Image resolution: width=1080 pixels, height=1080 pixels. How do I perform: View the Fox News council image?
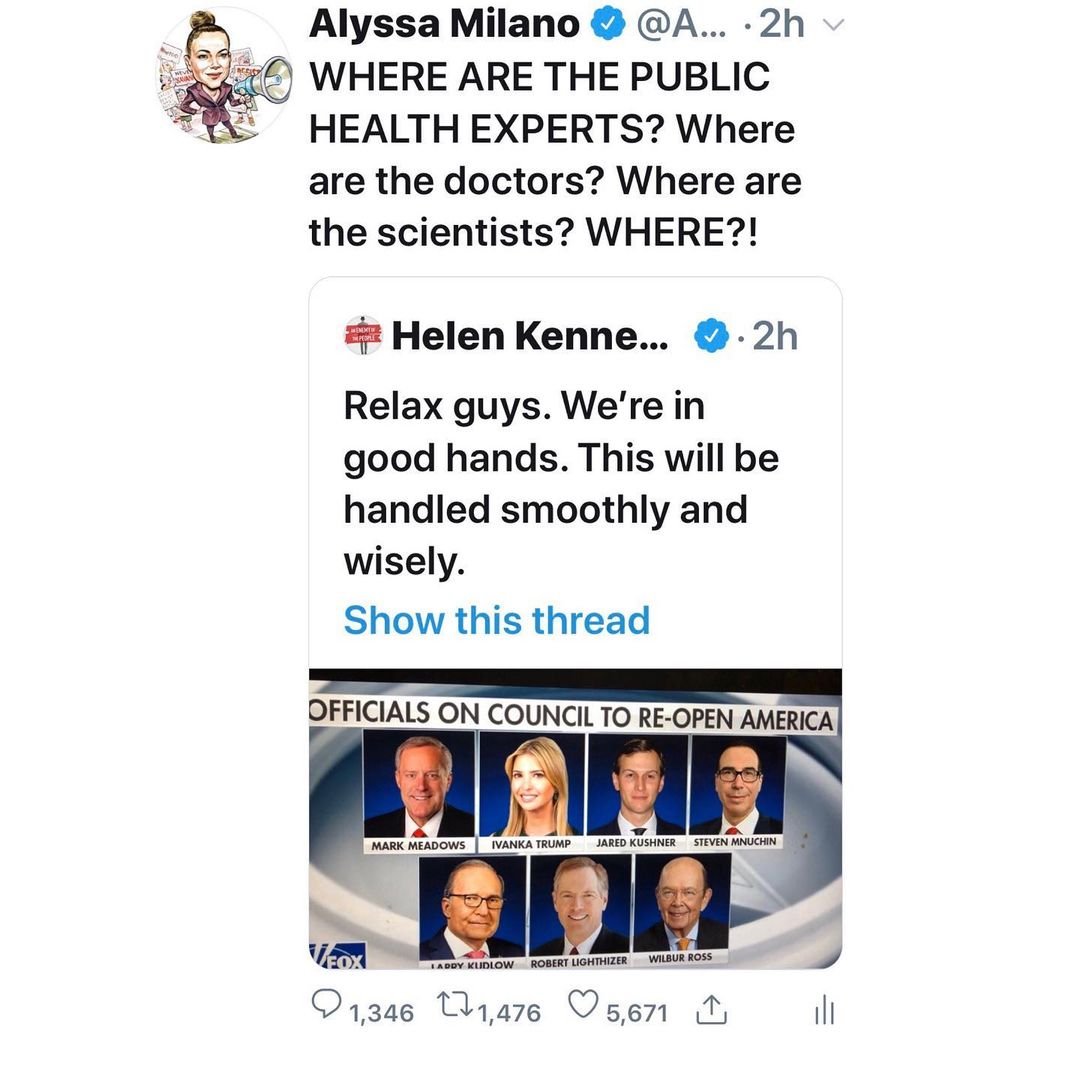click(x=575, y=820)
